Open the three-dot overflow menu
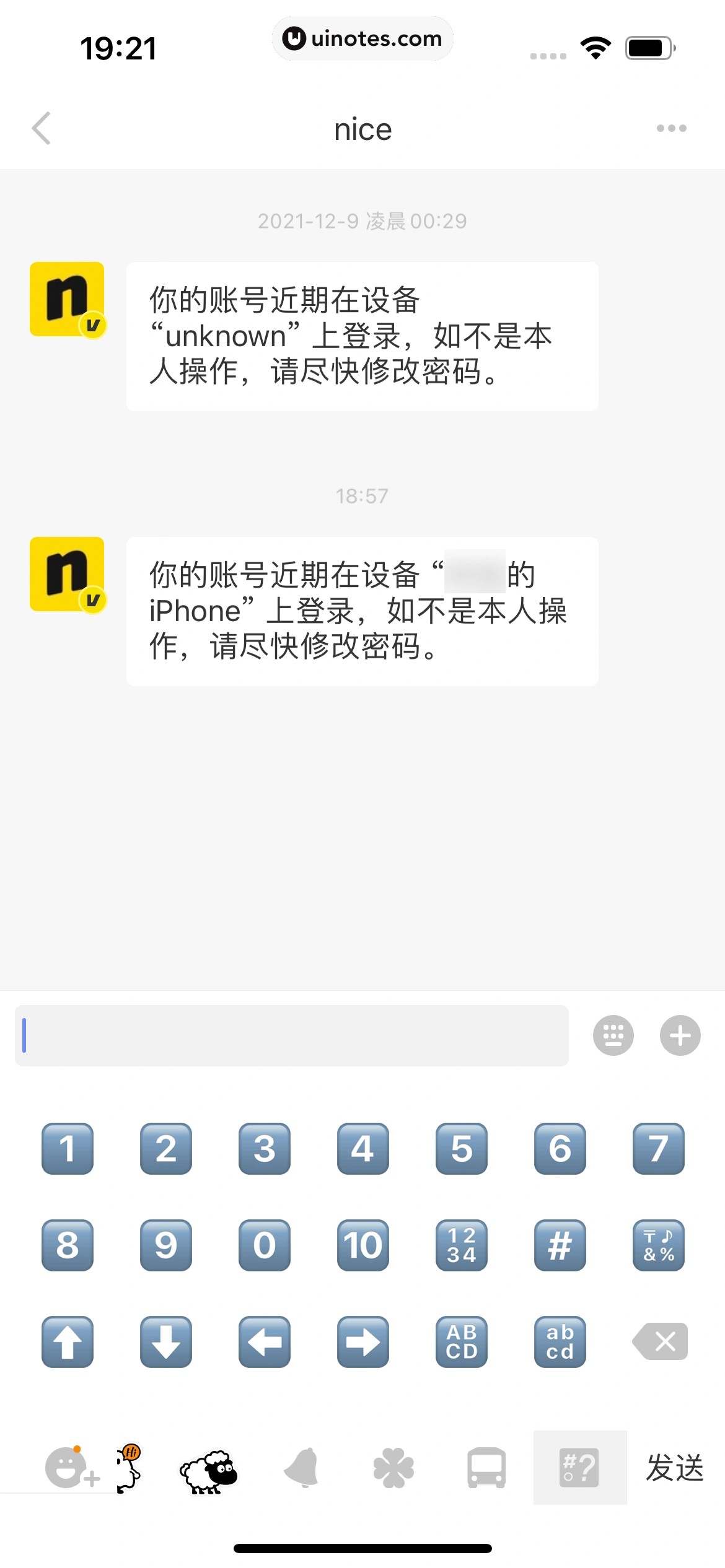This screenshot has width=725, height=1568. coord(671,129)
